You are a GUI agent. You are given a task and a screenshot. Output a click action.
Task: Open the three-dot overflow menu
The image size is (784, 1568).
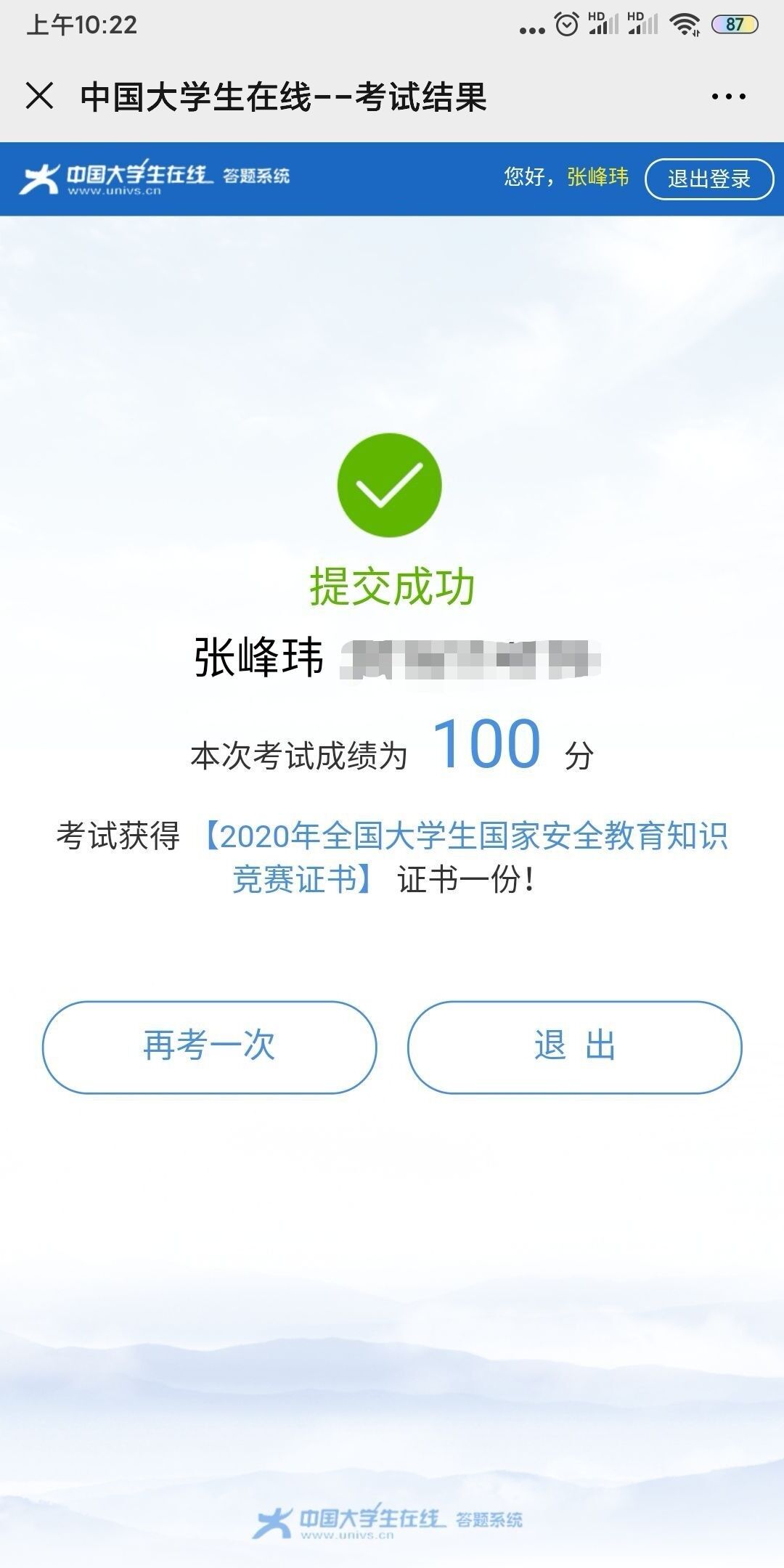point(728,97)
